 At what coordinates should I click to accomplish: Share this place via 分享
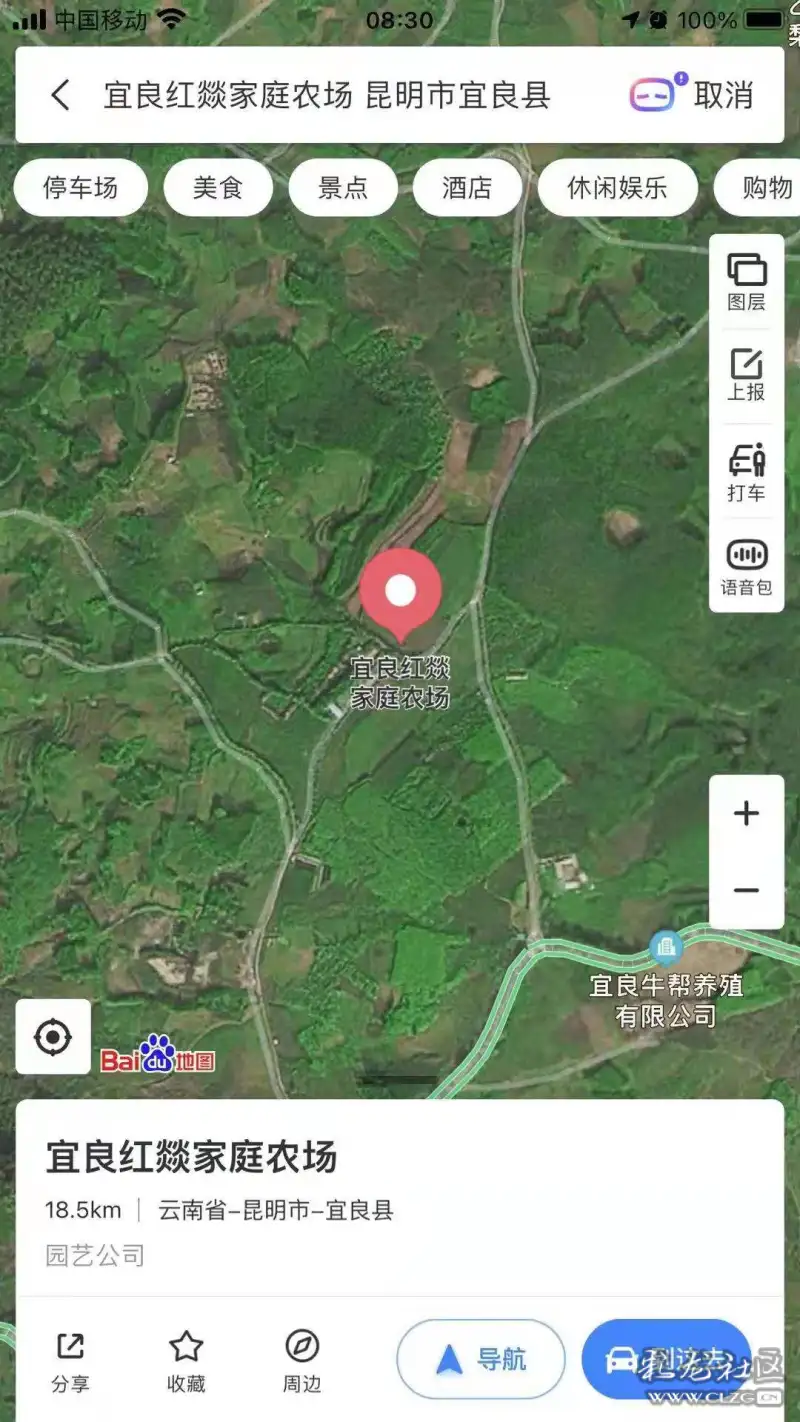click(x=70, y=1362)
